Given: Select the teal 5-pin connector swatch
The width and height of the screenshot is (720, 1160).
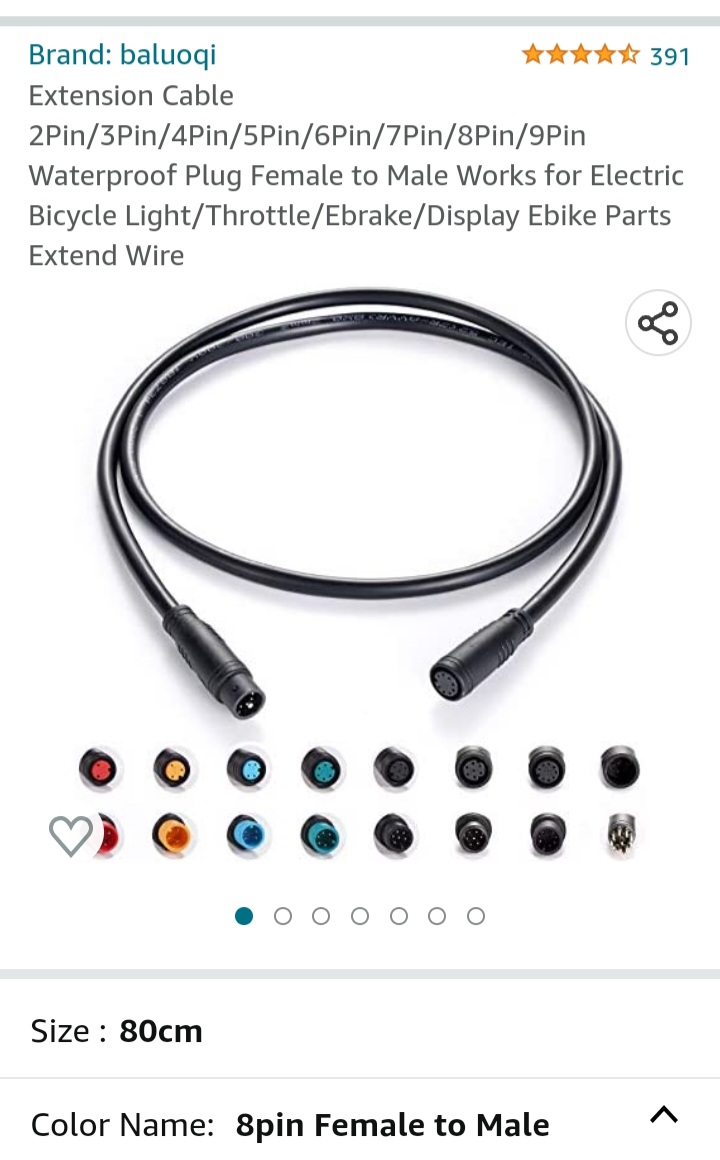Looking at the screenshot, I should point(321,770).
